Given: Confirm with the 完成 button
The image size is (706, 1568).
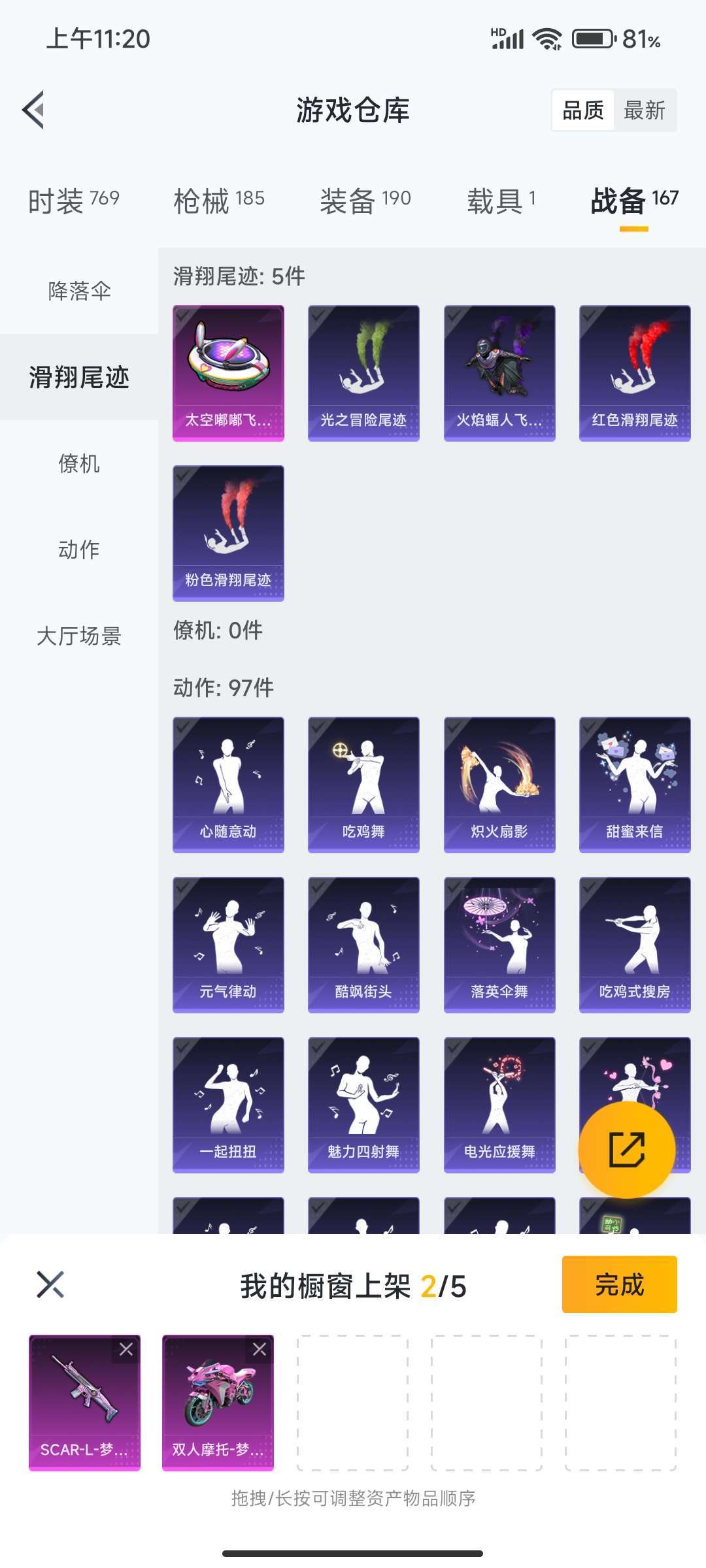Looking at the screenshot, I should (619, 1284).
